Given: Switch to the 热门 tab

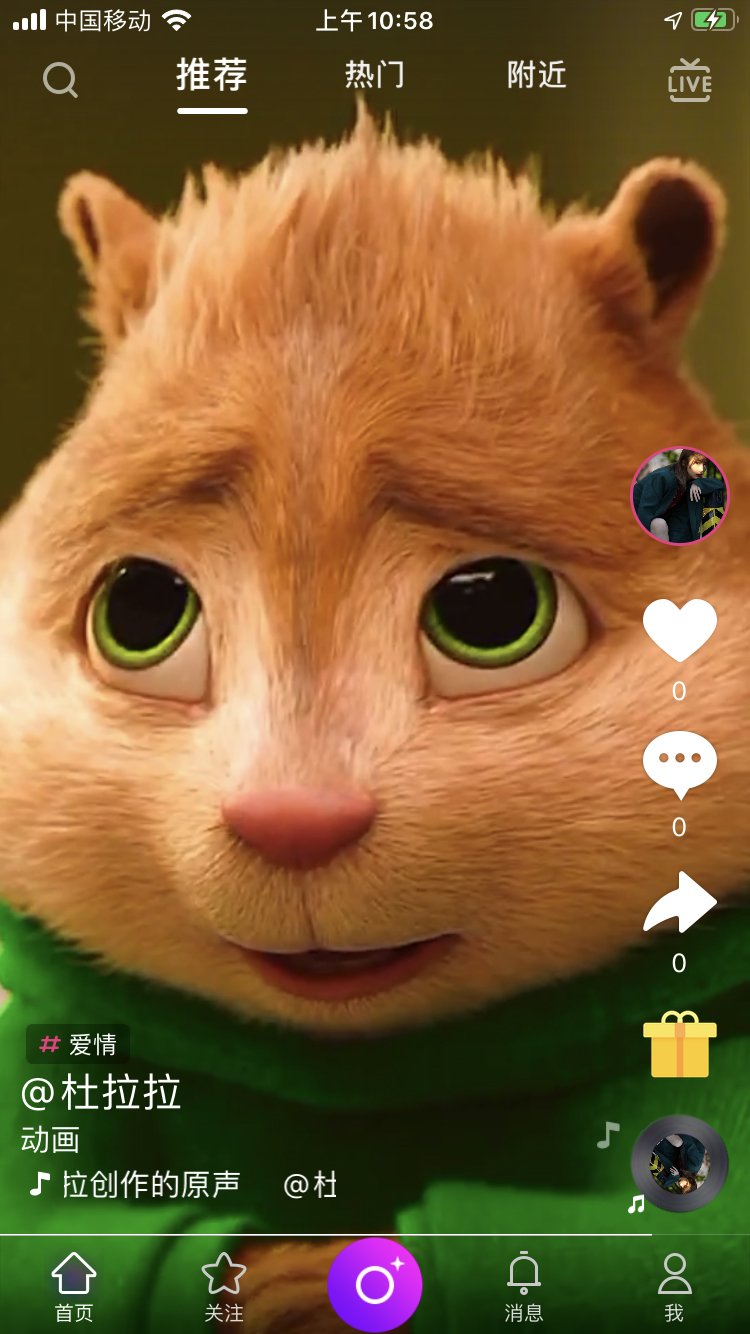Looking at the screenshot, I should pyautogui.click(x=374, y=76).
